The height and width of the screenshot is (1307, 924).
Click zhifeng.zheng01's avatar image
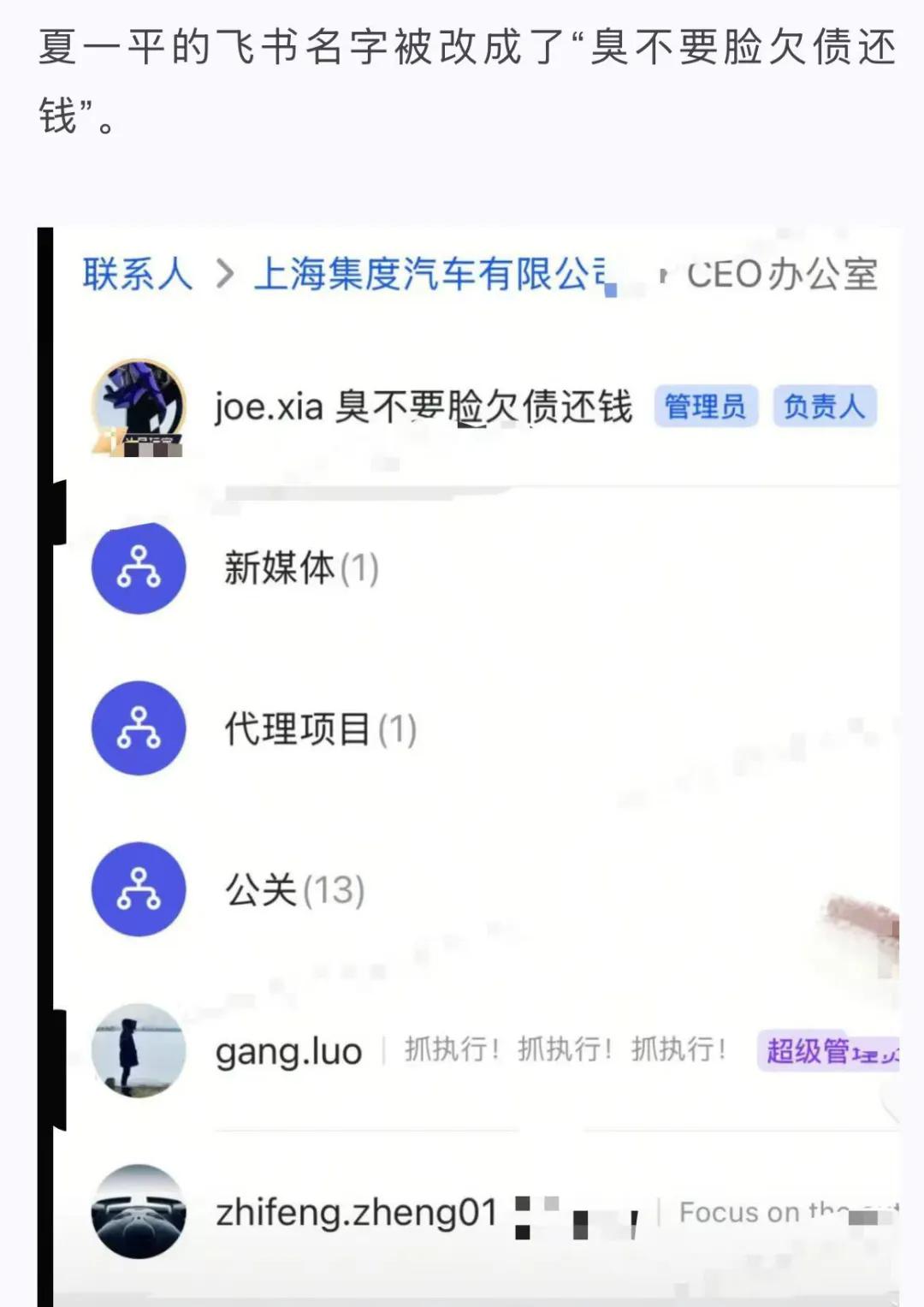(x=139, y=1210)
